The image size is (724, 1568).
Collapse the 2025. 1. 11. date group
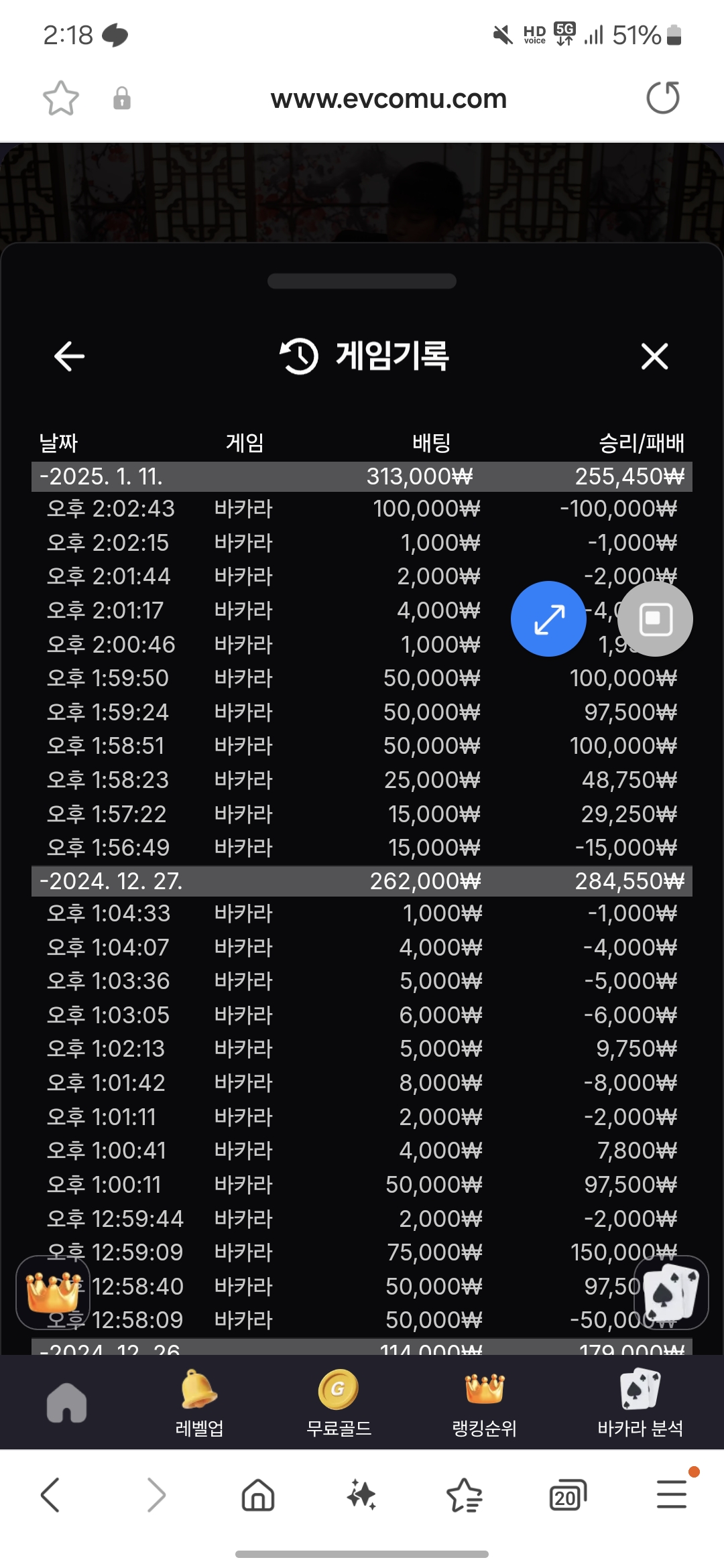pos(362,476)
